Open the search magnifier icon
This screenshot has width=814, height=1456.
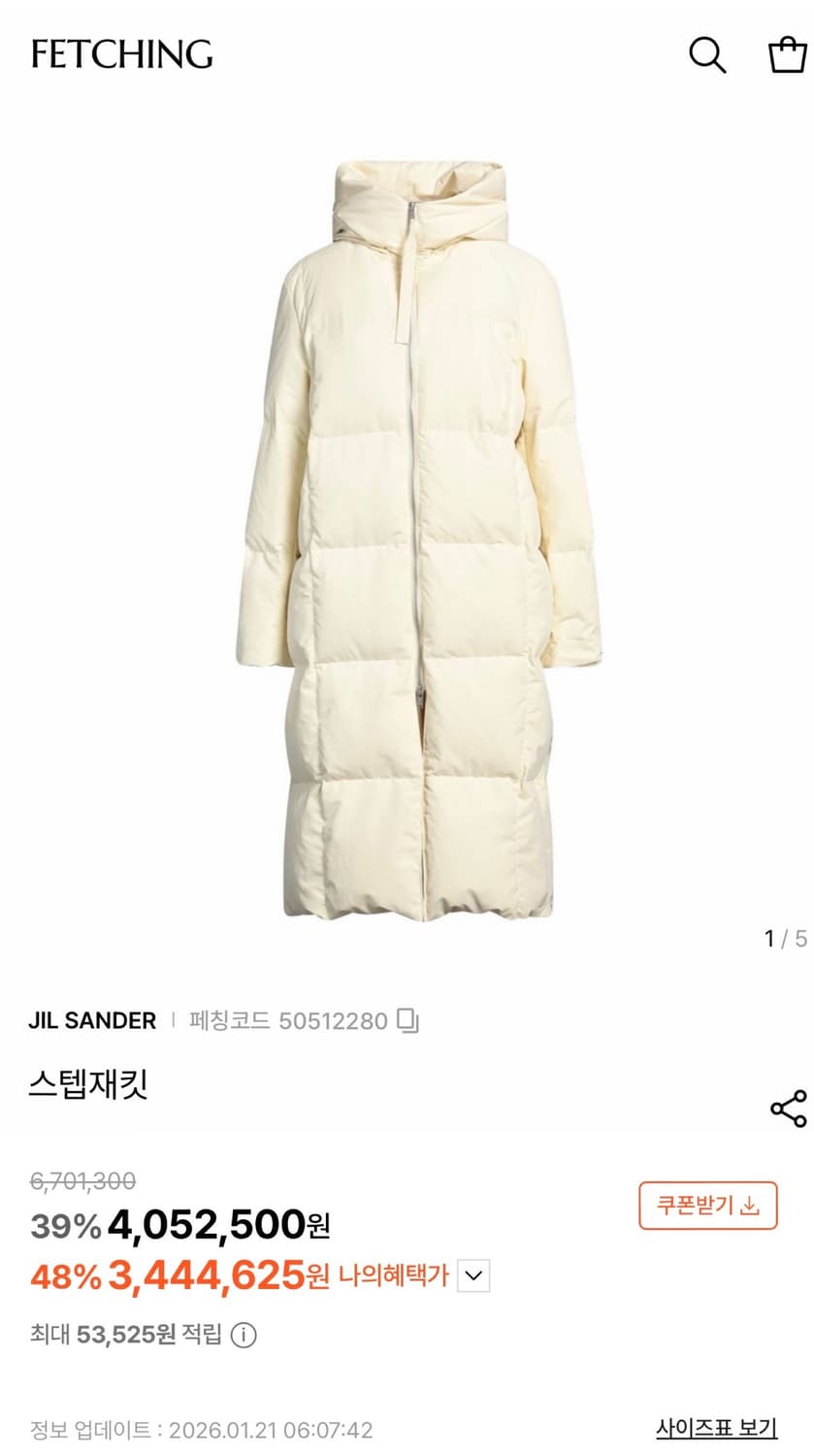pyautogui.click(x=707, y=55)
